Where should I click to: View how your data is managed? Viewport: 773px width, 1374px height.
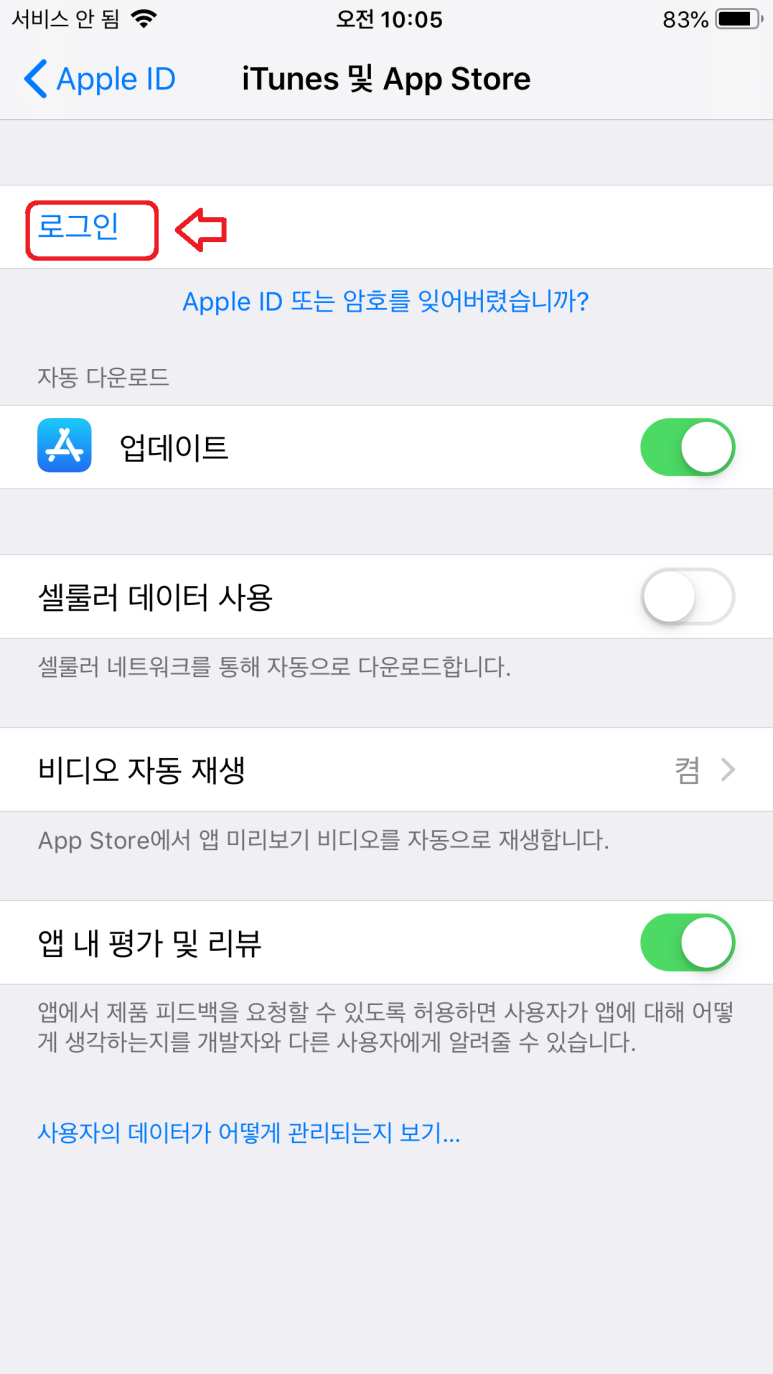coord(249,1133)
